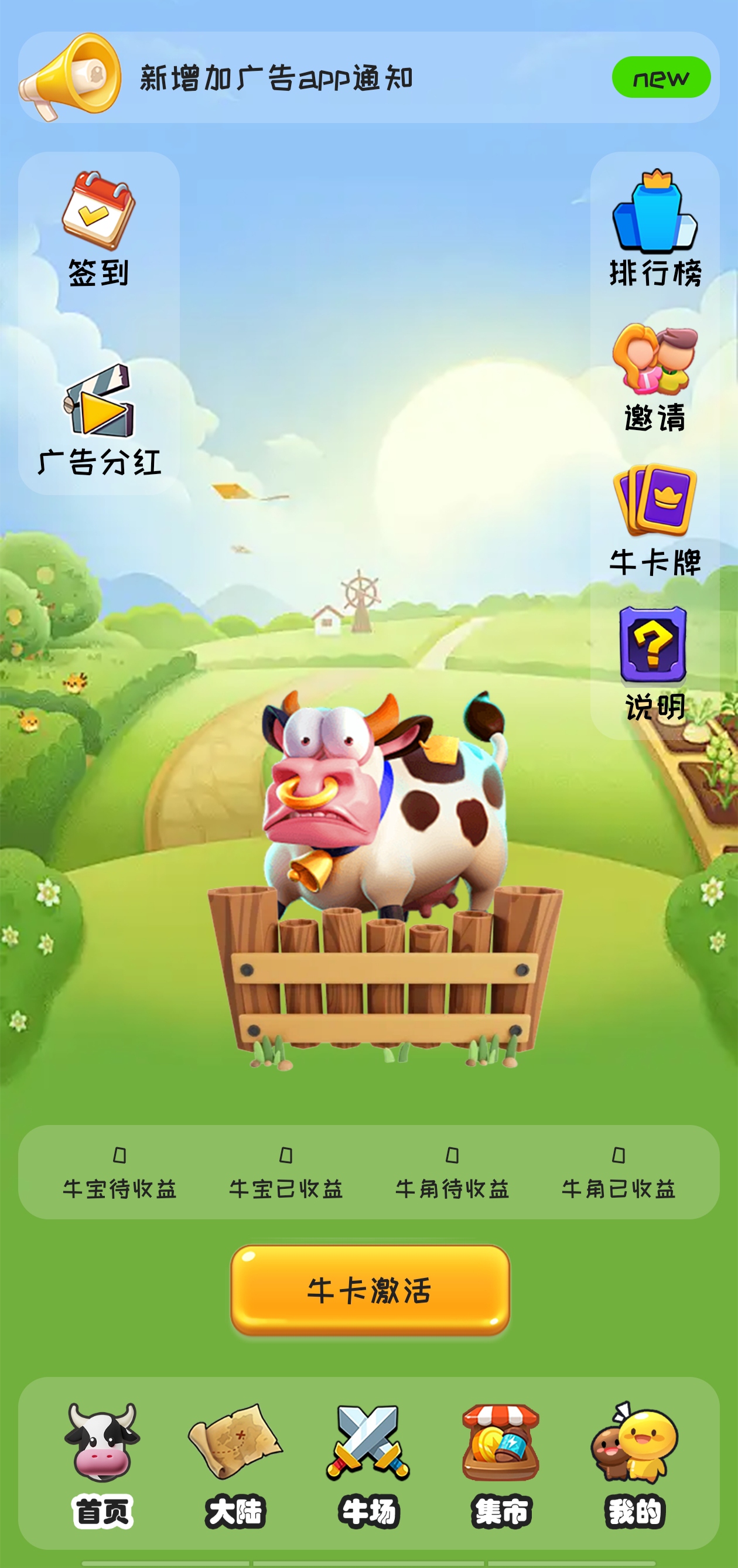
Task: Switch to the 我的 tab
Action: (x=634, y=1465)
